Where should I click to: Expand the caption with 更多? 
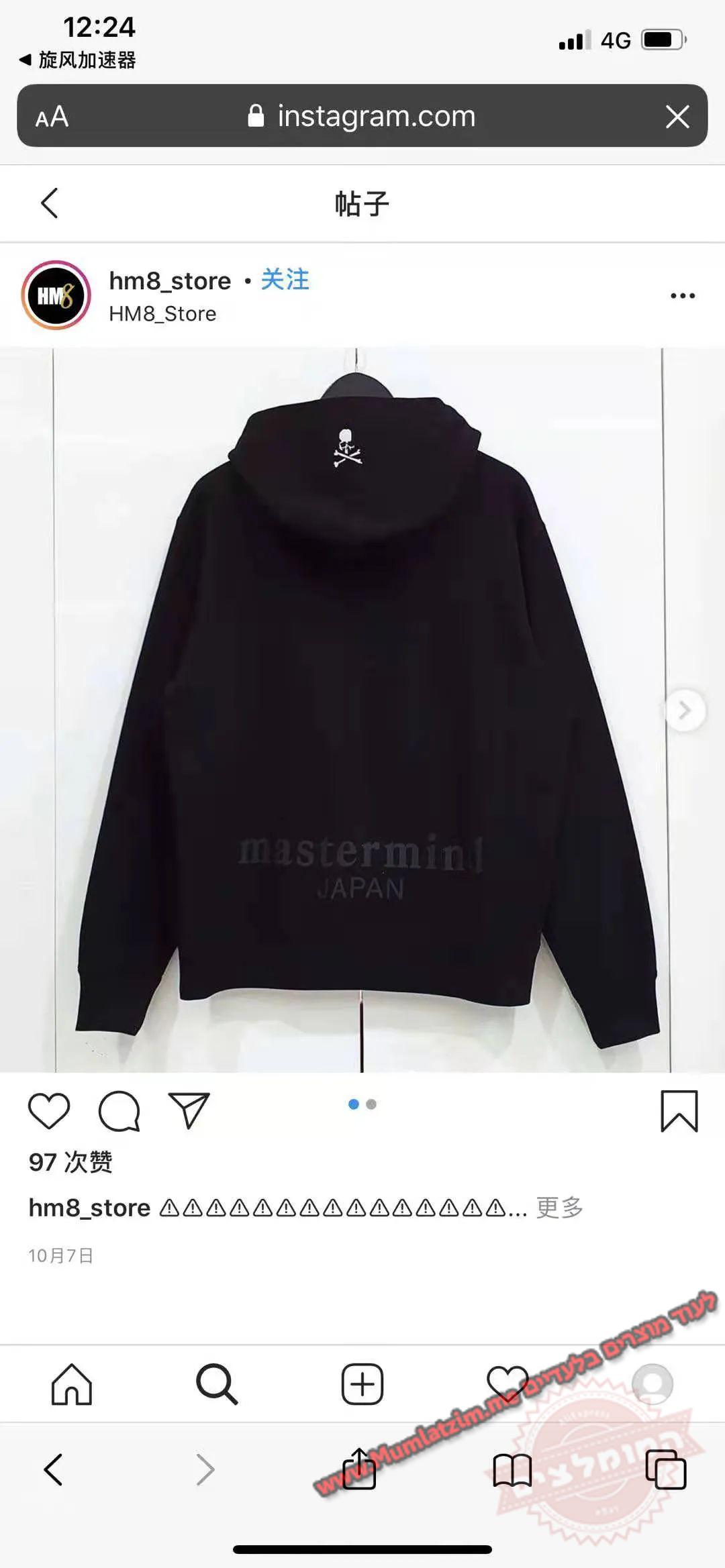pos(559,1208)
